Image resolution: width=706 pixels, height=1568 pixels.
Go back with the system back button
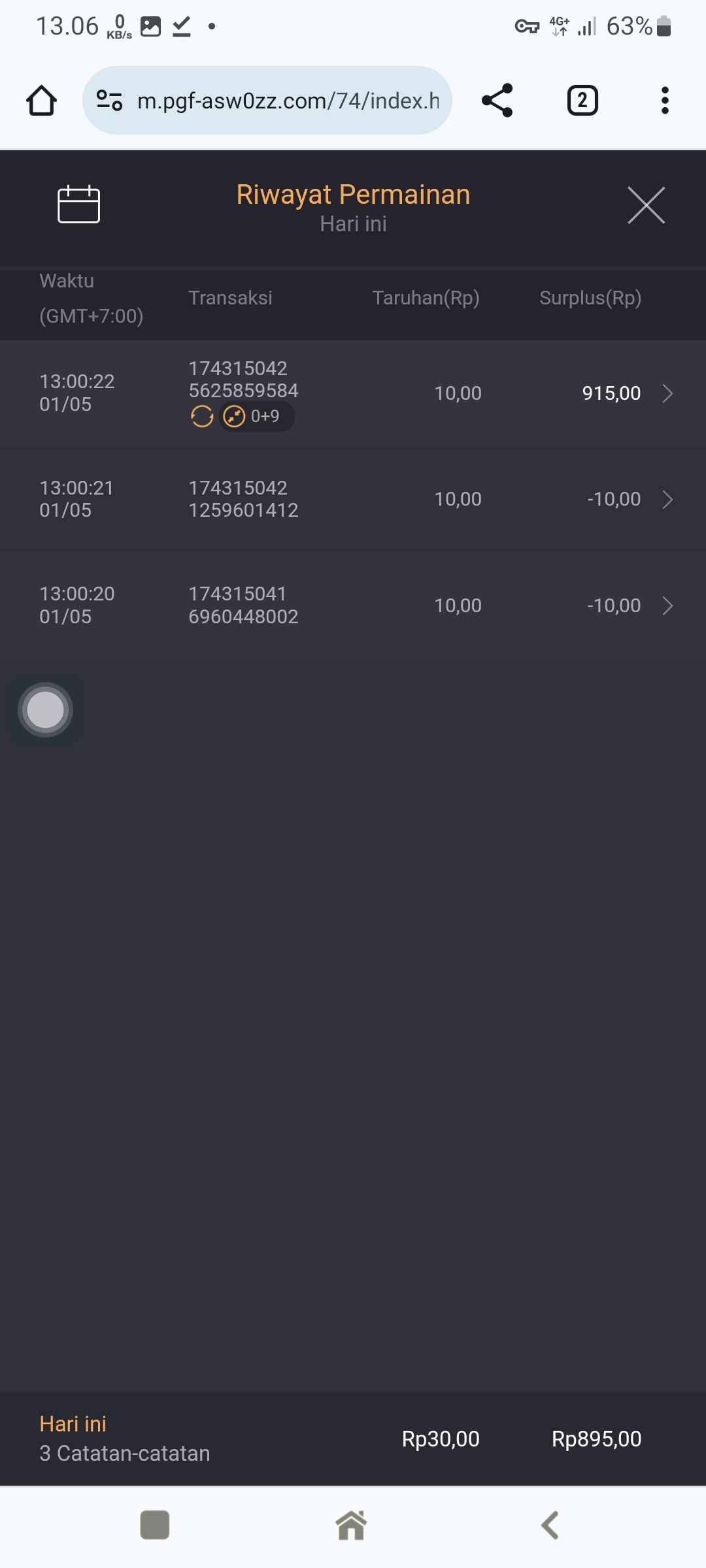550,1526
